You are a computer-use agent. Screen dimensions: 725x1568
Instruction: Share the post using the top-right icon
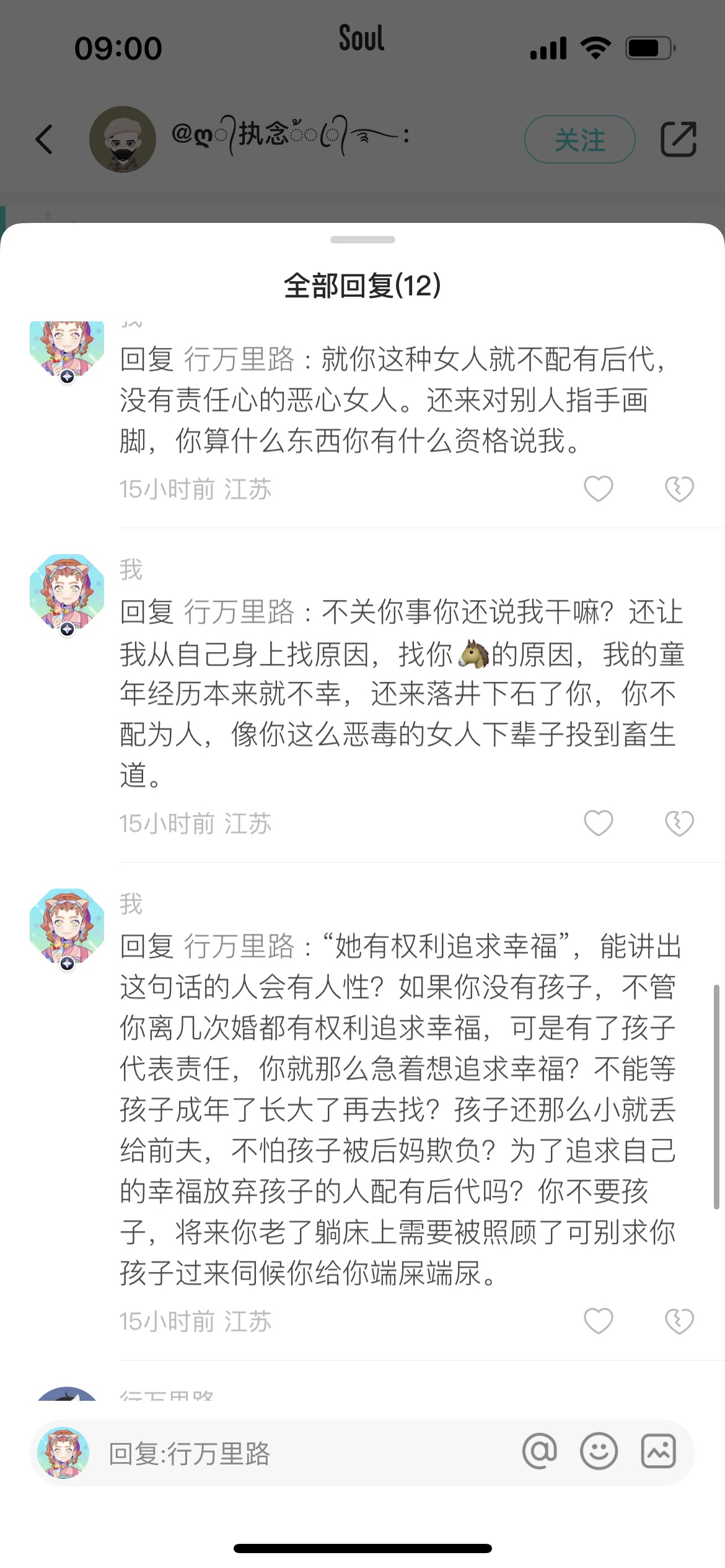679,139
